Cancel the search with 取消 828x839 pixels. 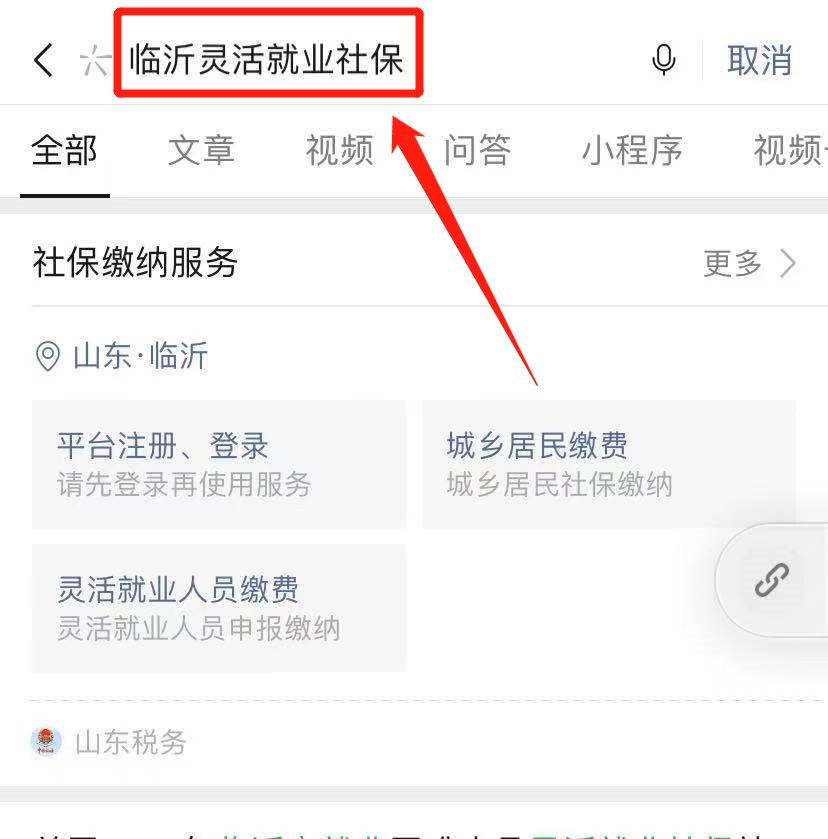[x=759, y=61]
